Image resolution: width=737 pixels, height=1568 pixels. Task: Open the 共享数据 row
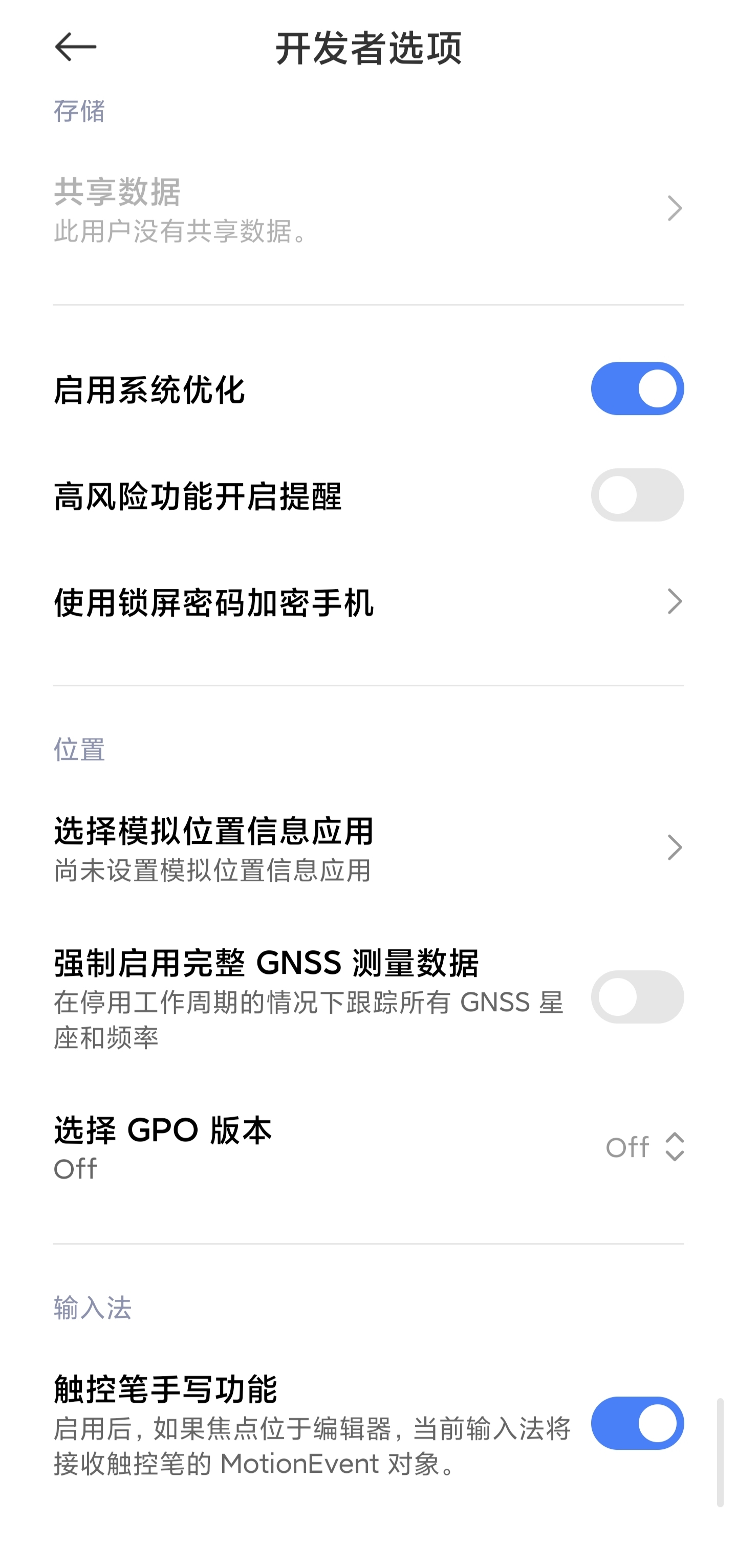click(x=367, y=209)
